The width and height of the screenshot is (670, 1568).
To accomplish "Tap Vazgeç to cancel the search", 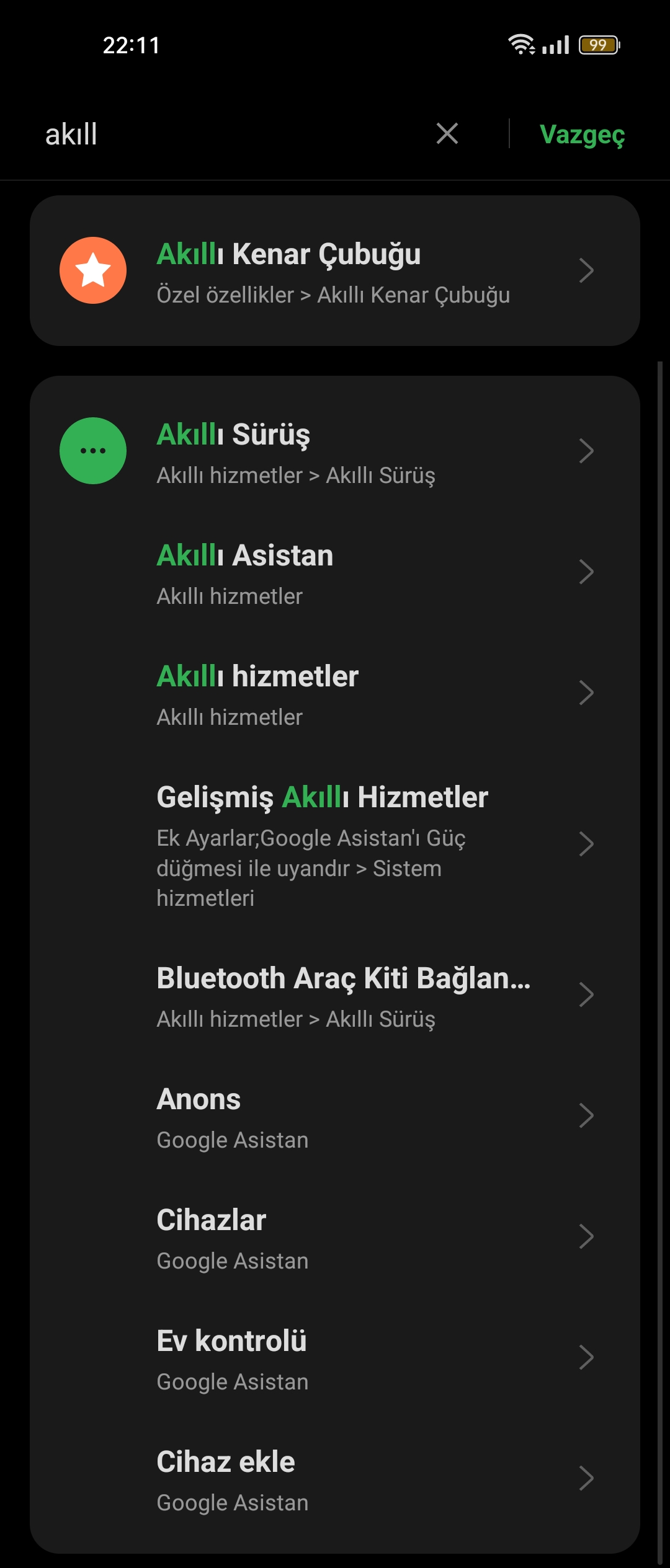I will (582, 134).
